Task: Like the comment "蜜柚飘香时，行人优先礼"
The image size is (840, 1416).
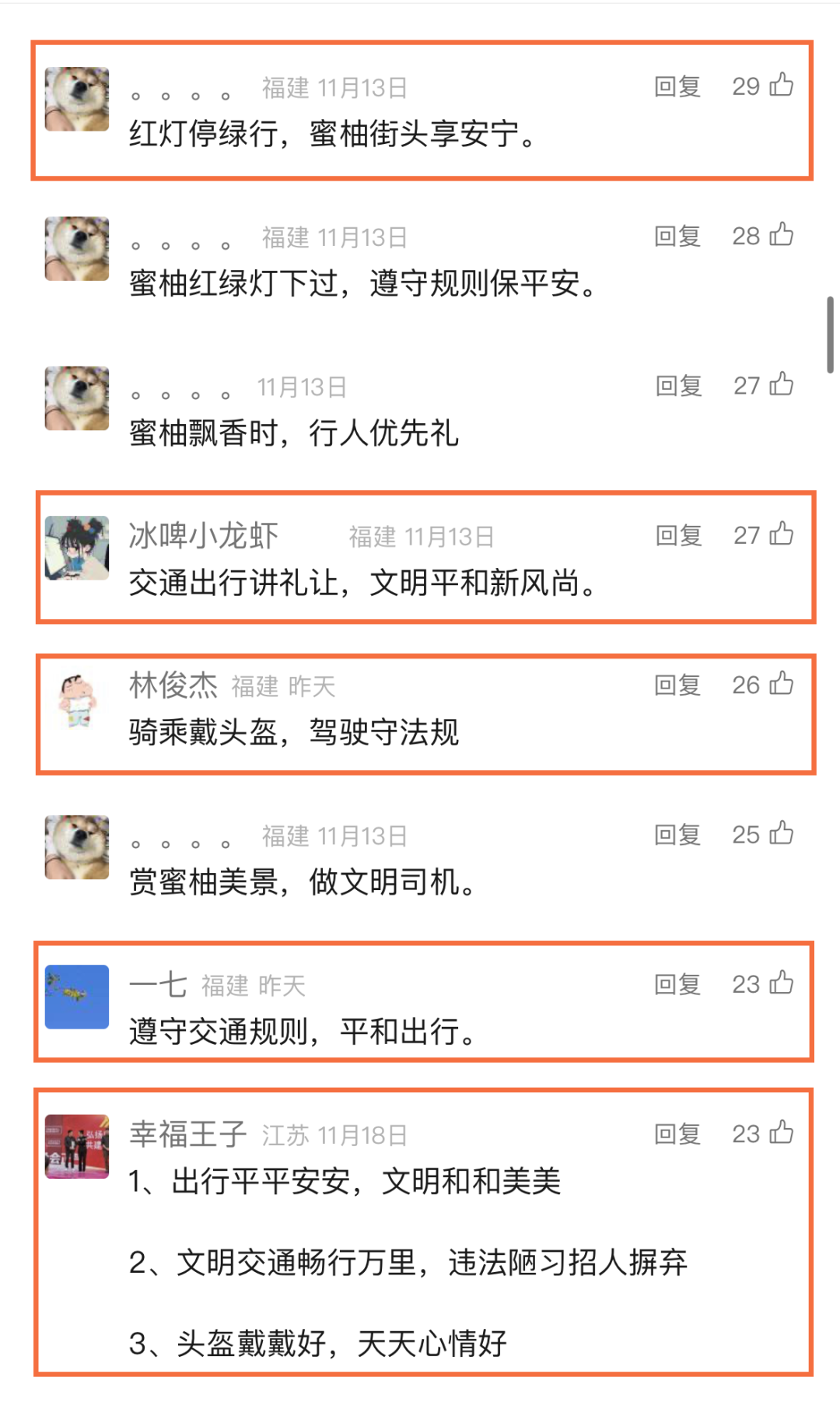Action: 781,384
